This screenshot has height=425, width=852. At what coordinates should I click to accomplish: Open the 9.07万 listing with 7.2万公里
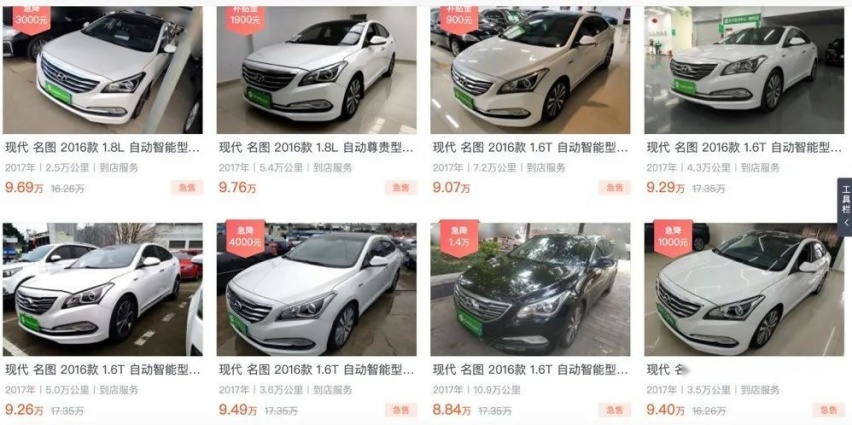point(530,147)
